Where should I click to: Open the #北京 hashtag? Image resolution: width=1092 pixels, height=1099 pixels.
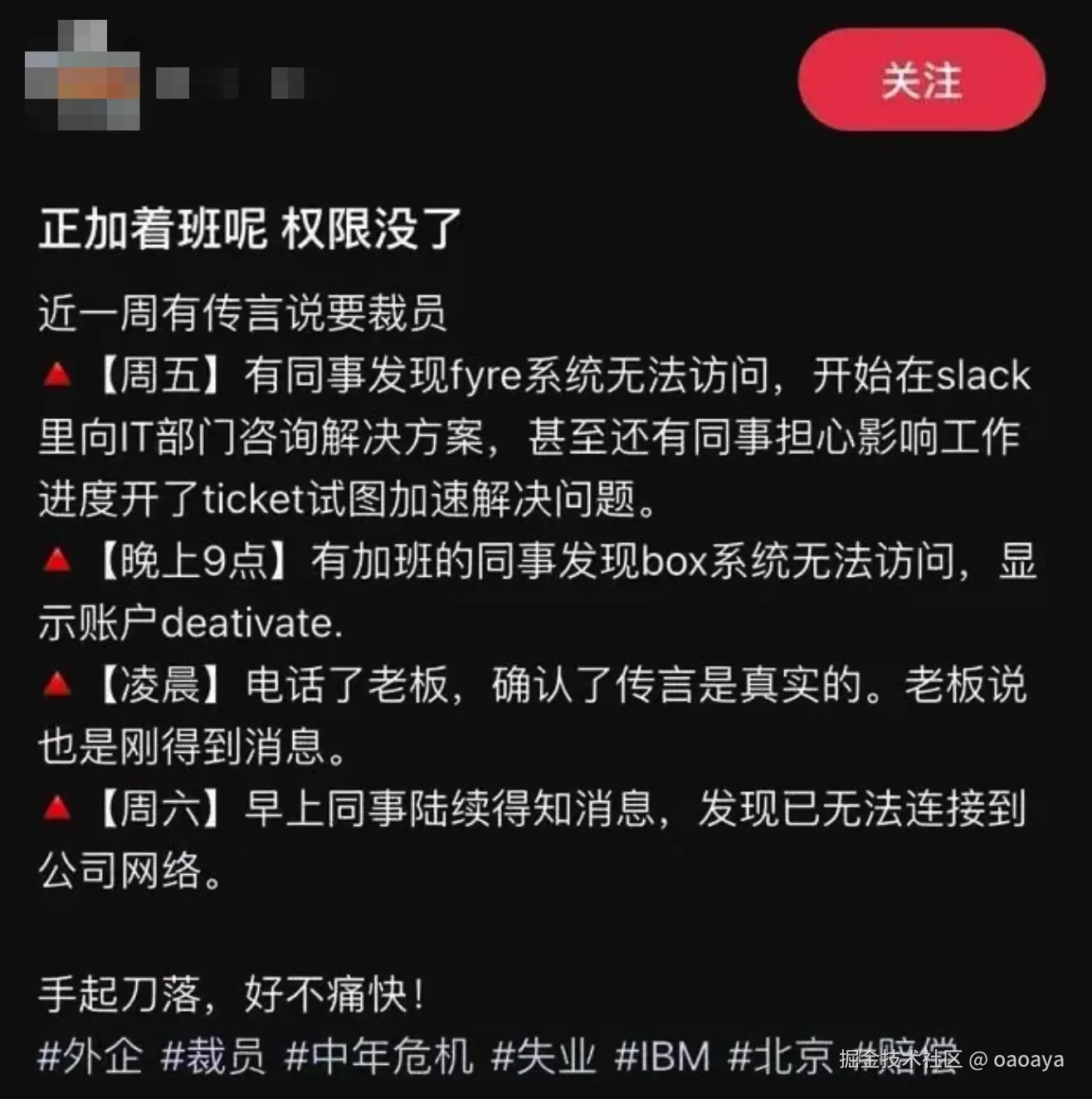pyautogui.click(x=780, y=1057)
